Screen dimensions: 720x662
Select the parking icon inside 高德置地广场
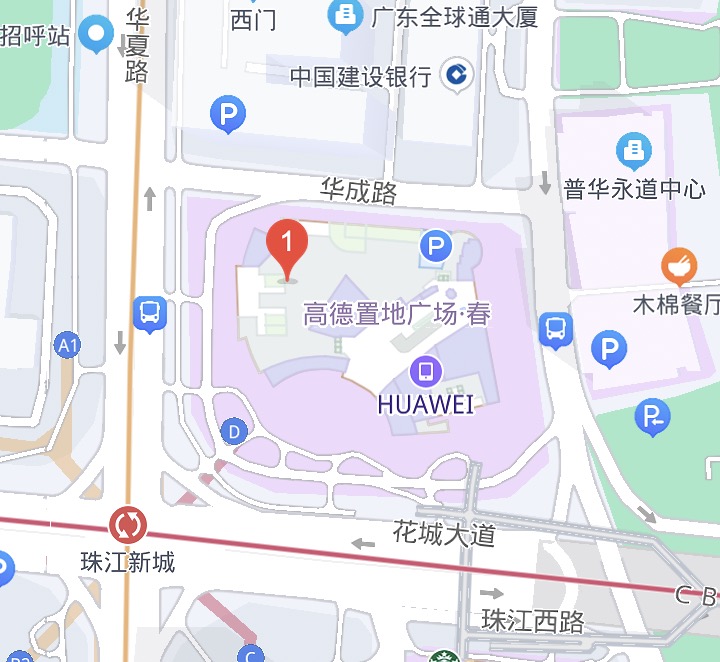point(435,246)
